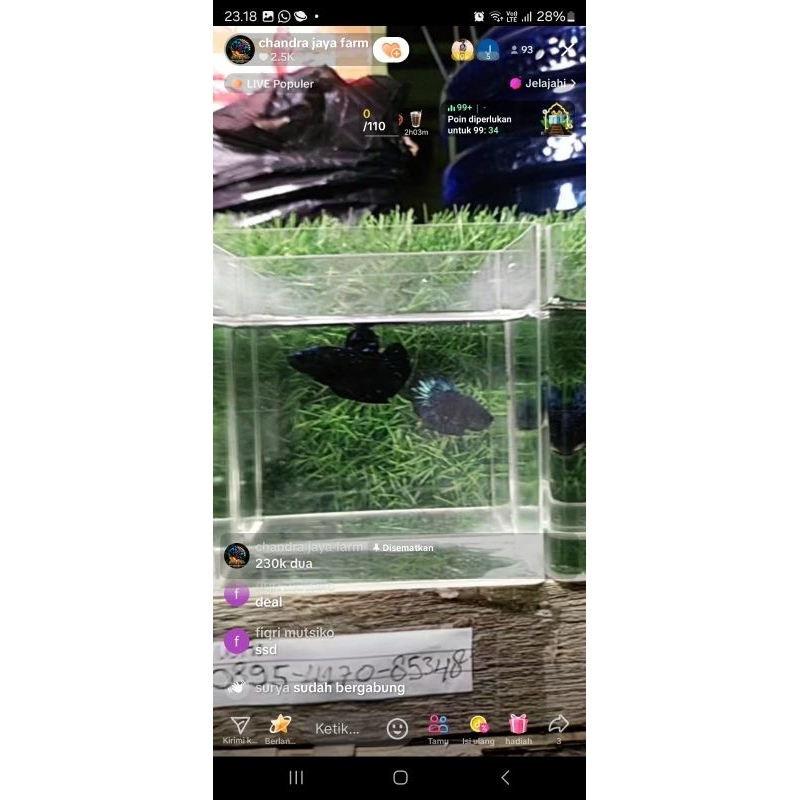Open Isi ulang coin recharge
Image resolution: width=800 pixels, height=800 pixels.
(479, 727)
